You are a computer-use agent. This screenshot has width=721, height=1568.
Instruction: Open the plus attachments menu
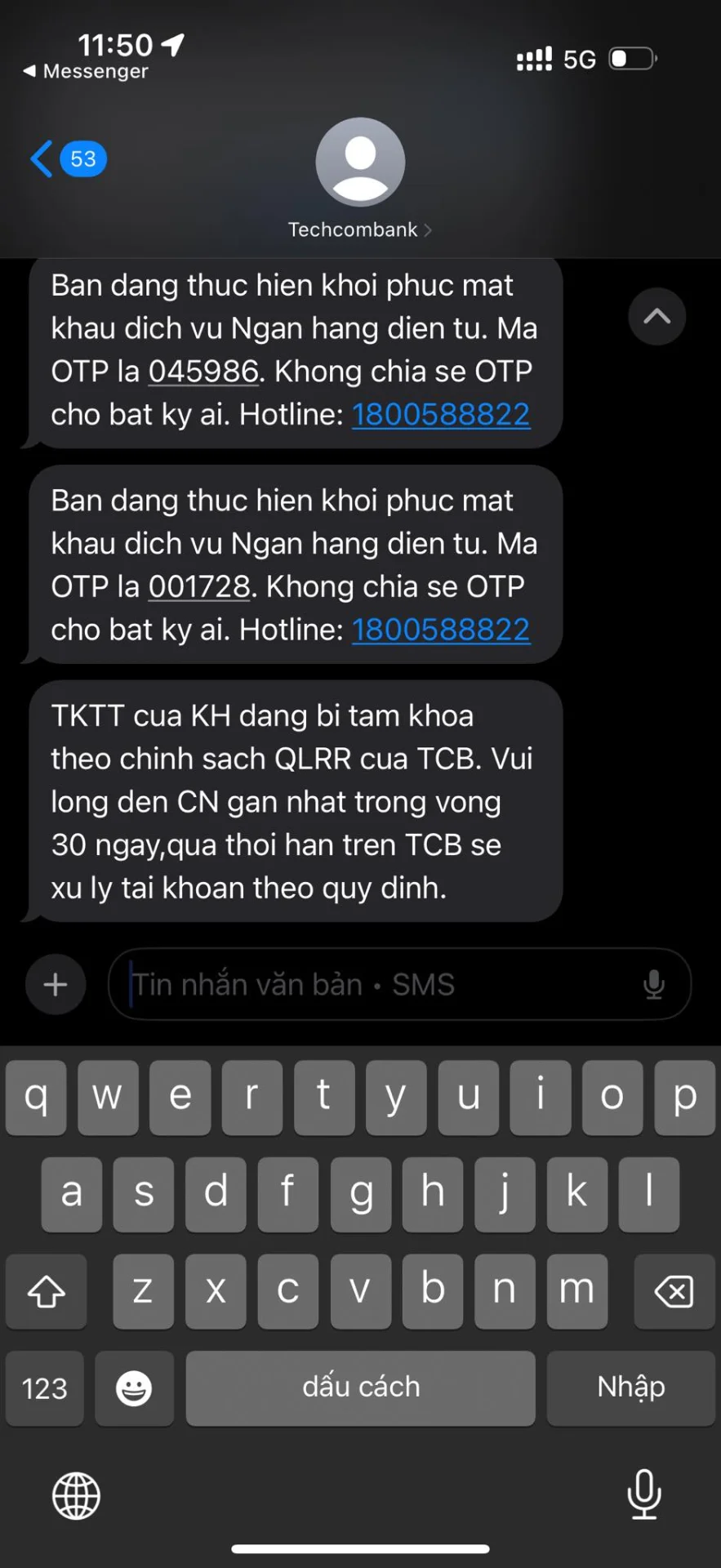56,984
